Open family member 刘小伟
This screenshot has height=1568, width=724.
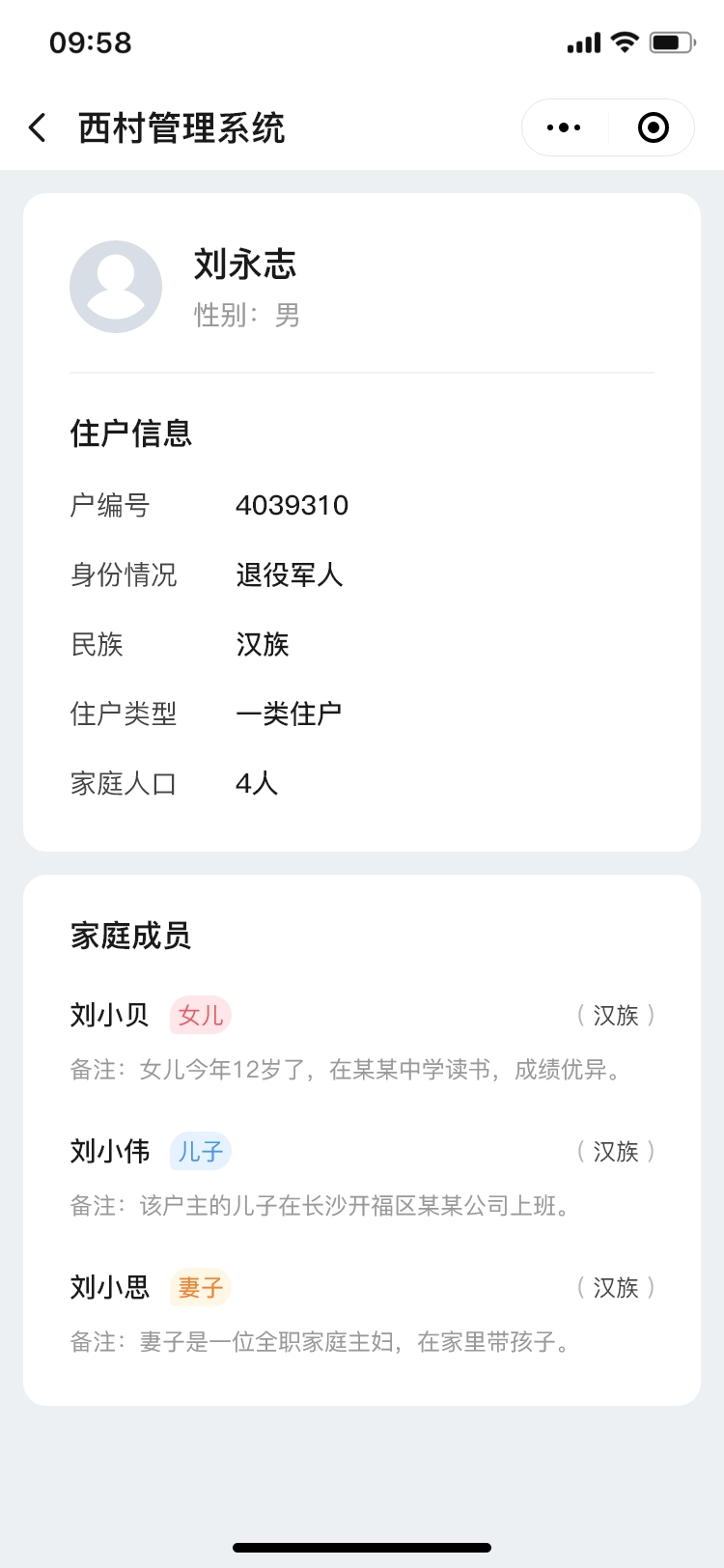(362, 1177)
